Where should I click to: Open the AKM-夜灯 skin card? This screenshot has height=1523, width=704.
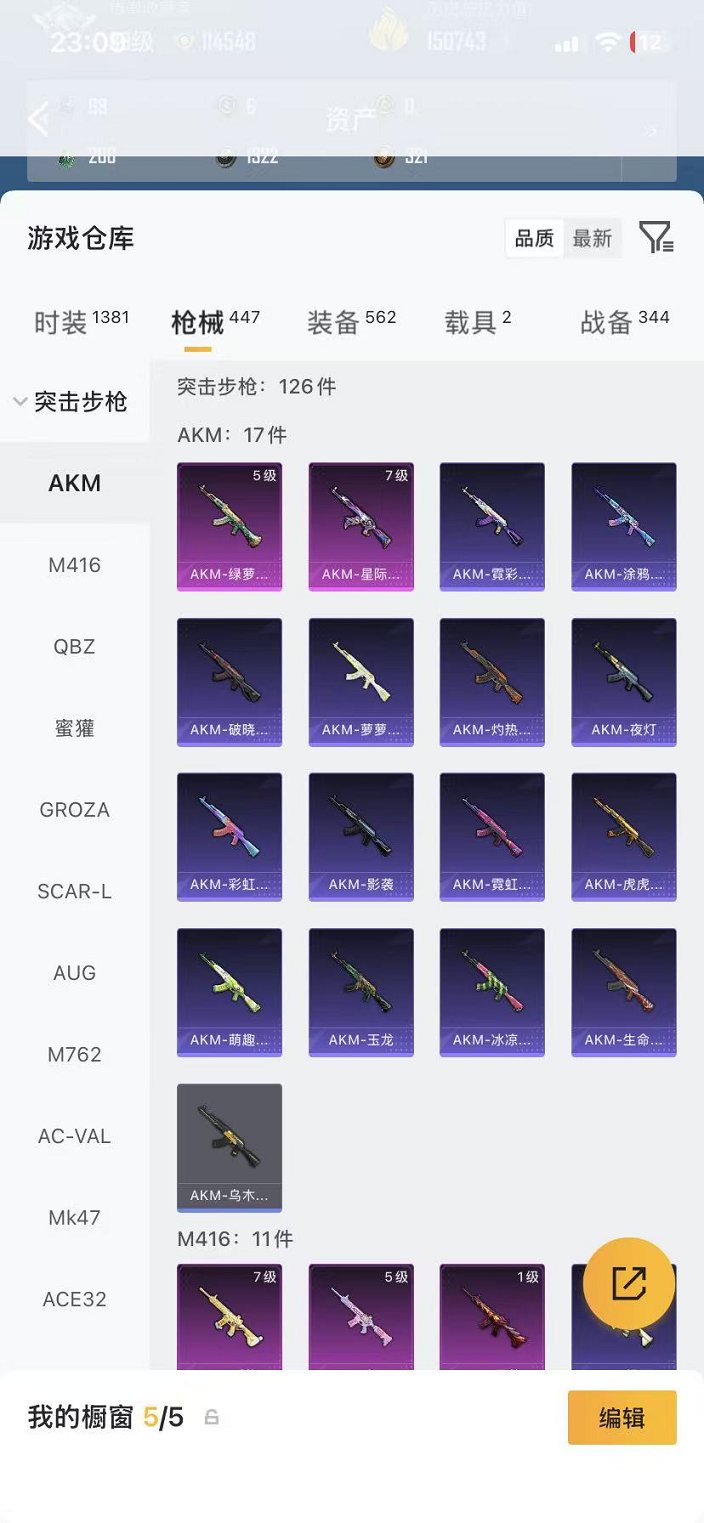623,681
